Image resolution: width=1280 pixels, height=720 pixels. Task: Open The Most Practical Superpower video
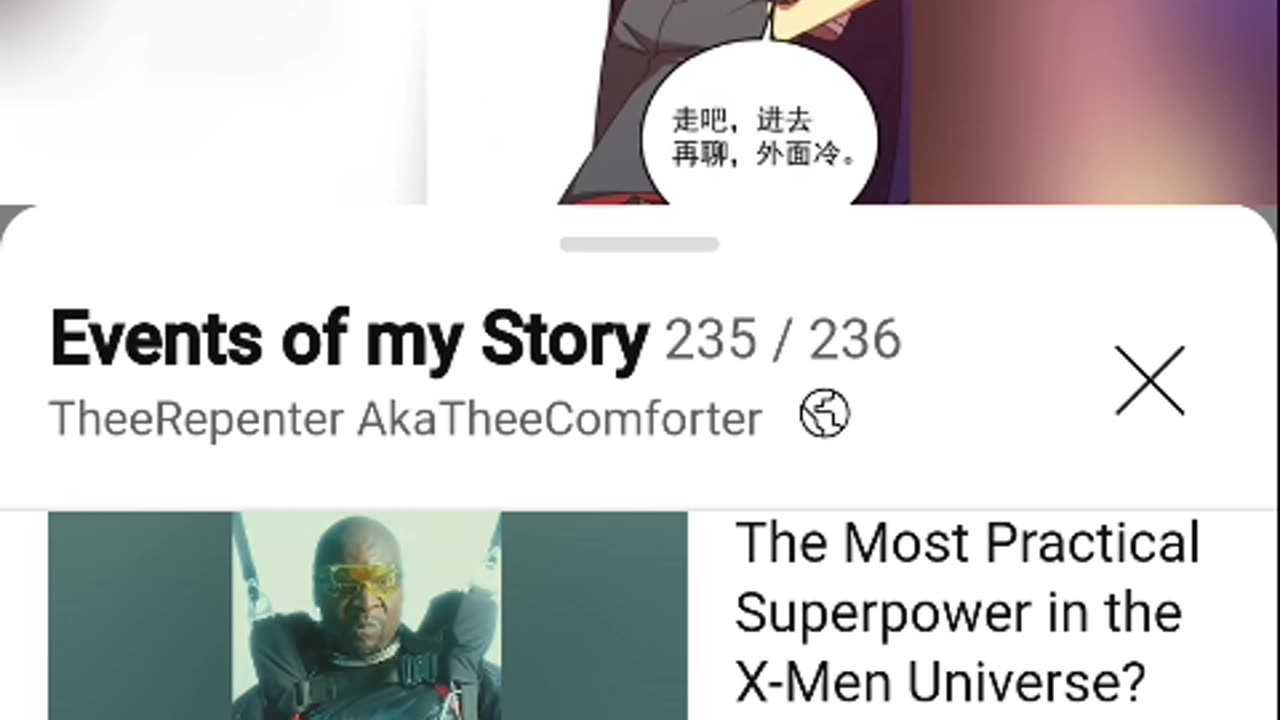pyautogui.click(x=966, y=612)
